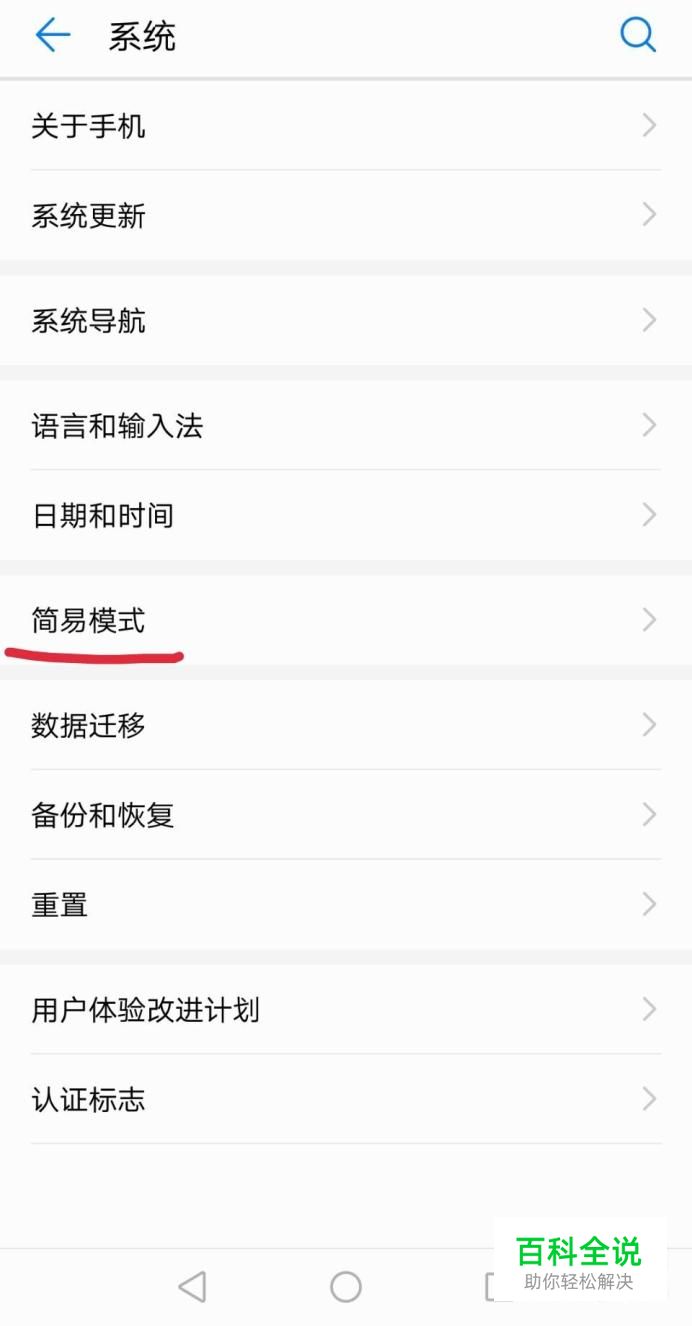The image size is (692, 1326).
Task: Open 关于手机 settings
Action: pos(346,125)
